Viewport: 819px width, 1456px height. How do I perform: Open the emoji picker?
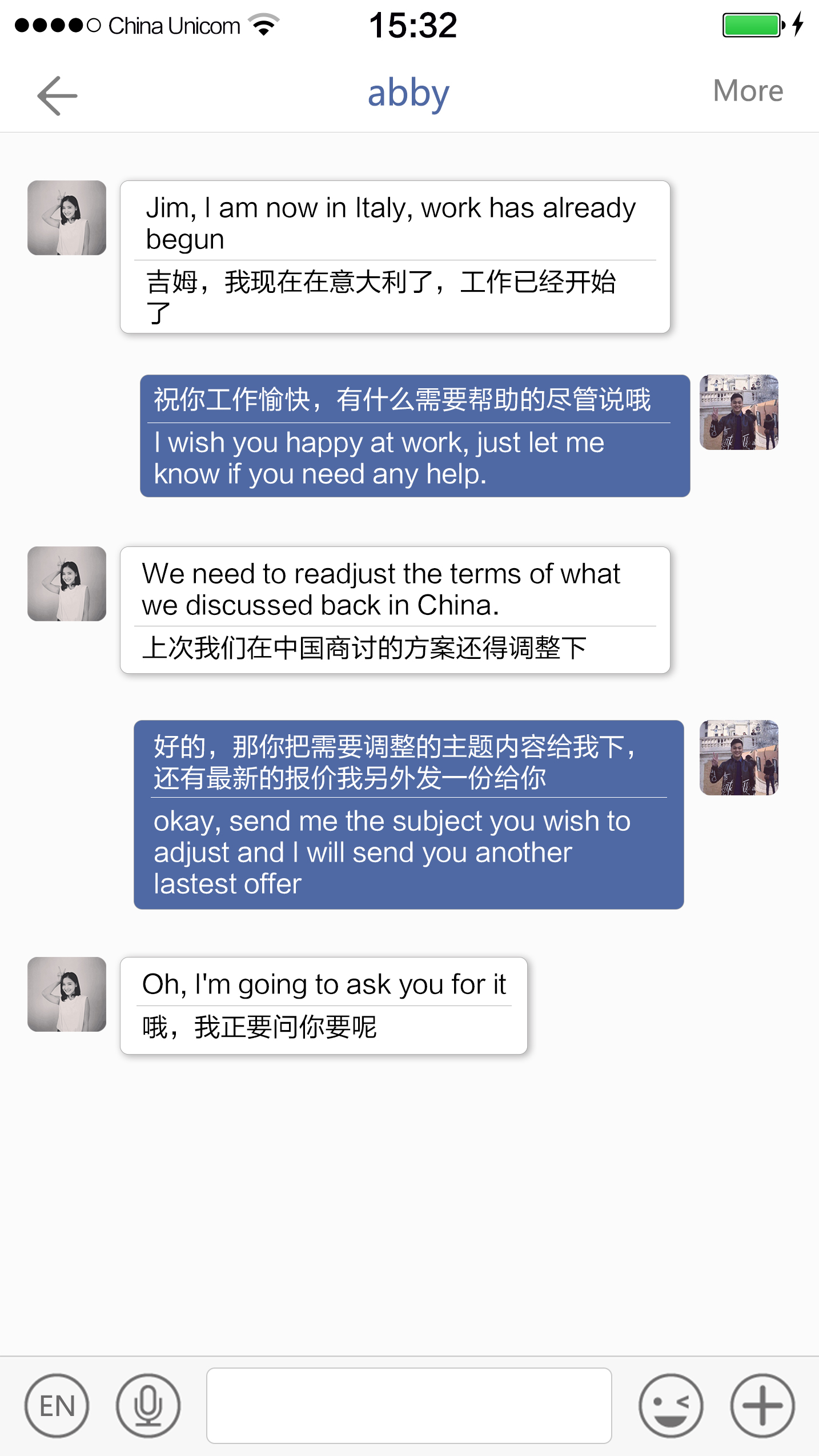pyautogui.click(x=671, y=1405)
